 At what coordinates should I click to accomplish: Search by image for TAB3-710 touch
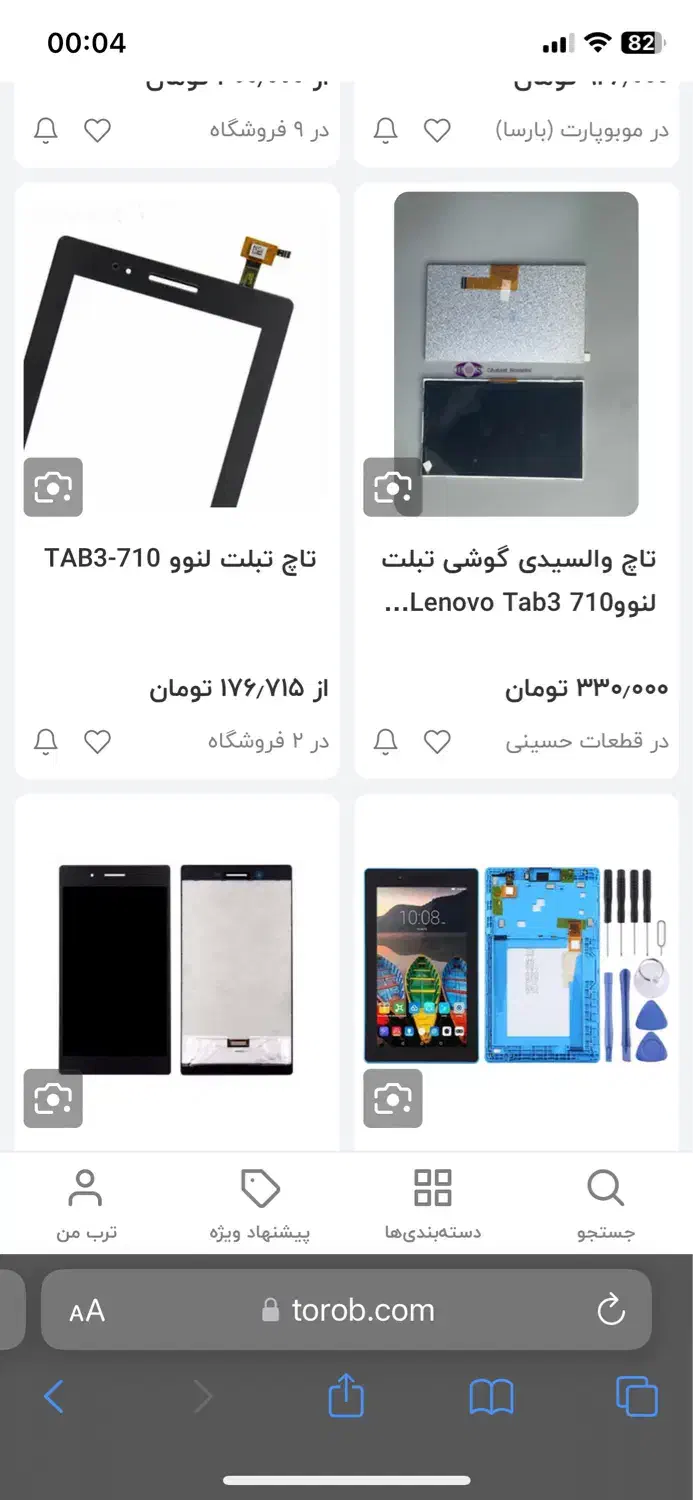click(53, 487)
